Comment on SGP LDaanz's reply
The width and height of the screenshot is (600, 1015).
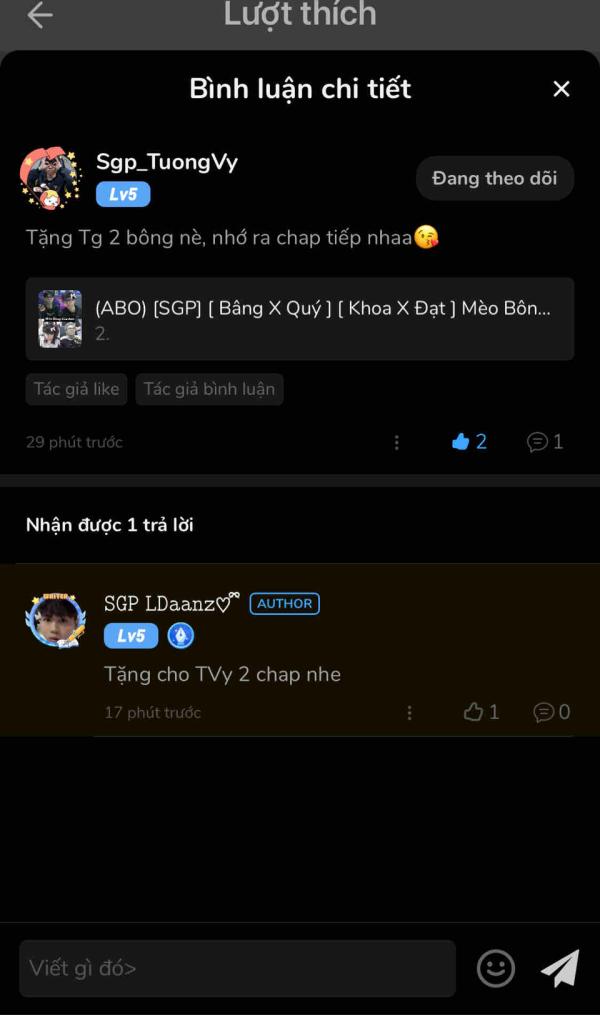(x=552, y=712)
